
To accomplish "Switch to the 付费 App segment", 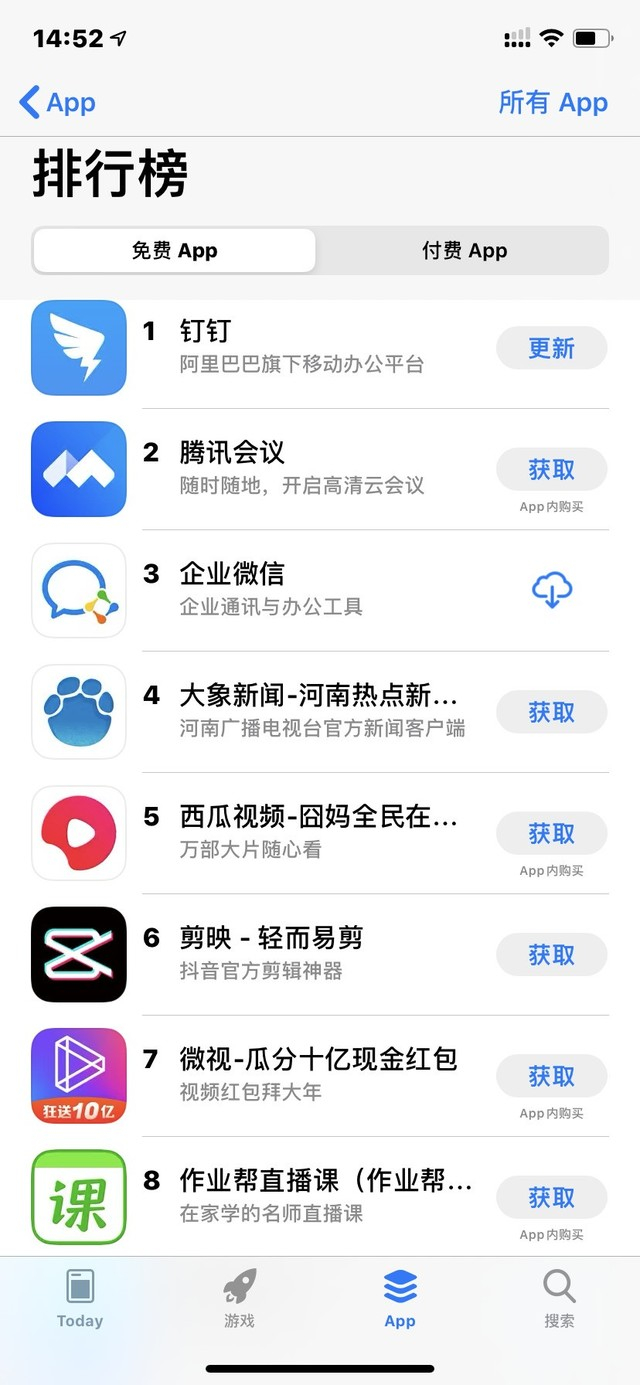I will [x=464, y=250].
